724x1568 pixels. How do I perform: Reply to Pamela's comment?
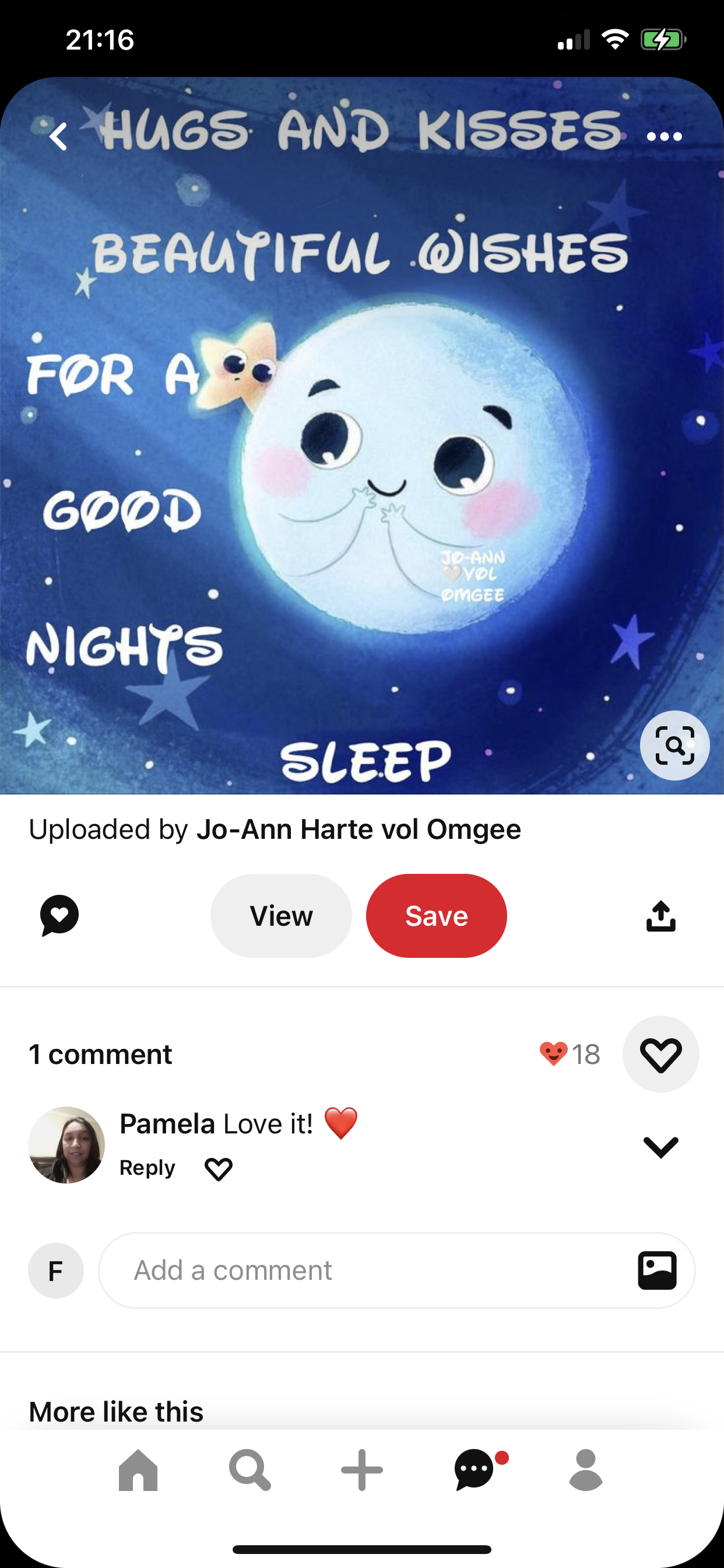click(x=147, y=1167)
